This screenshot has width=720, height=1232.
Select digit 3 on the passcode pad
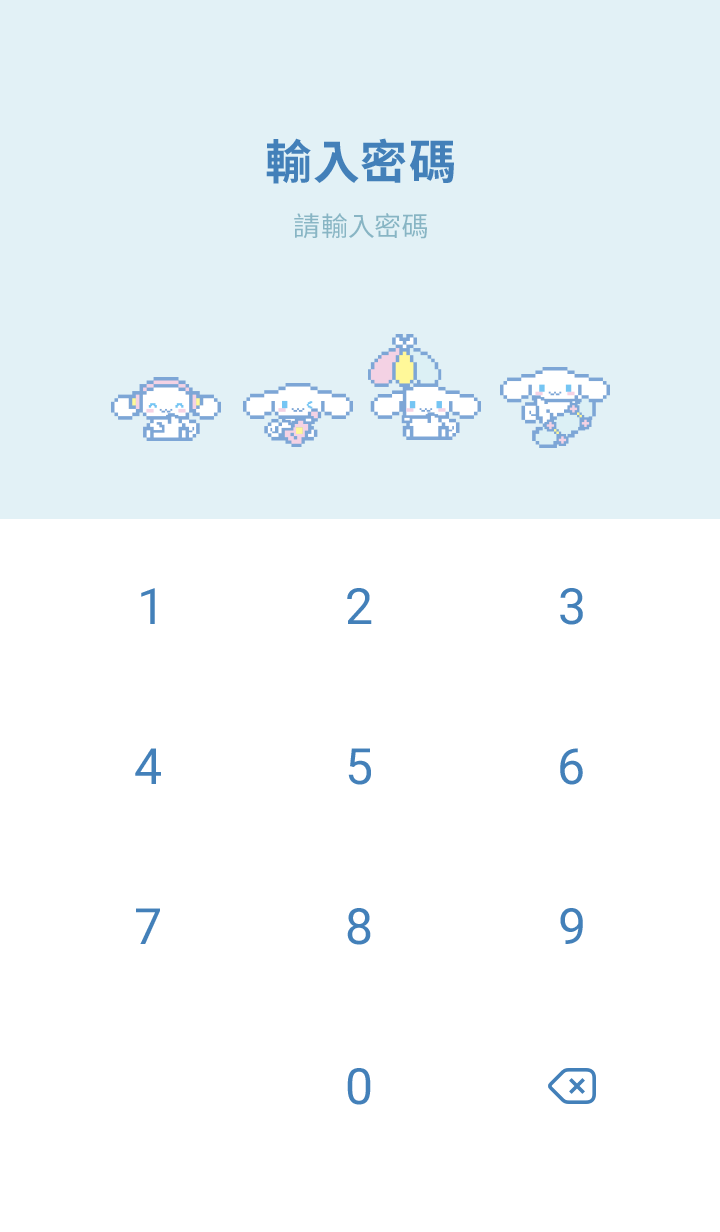coord(571,607)
